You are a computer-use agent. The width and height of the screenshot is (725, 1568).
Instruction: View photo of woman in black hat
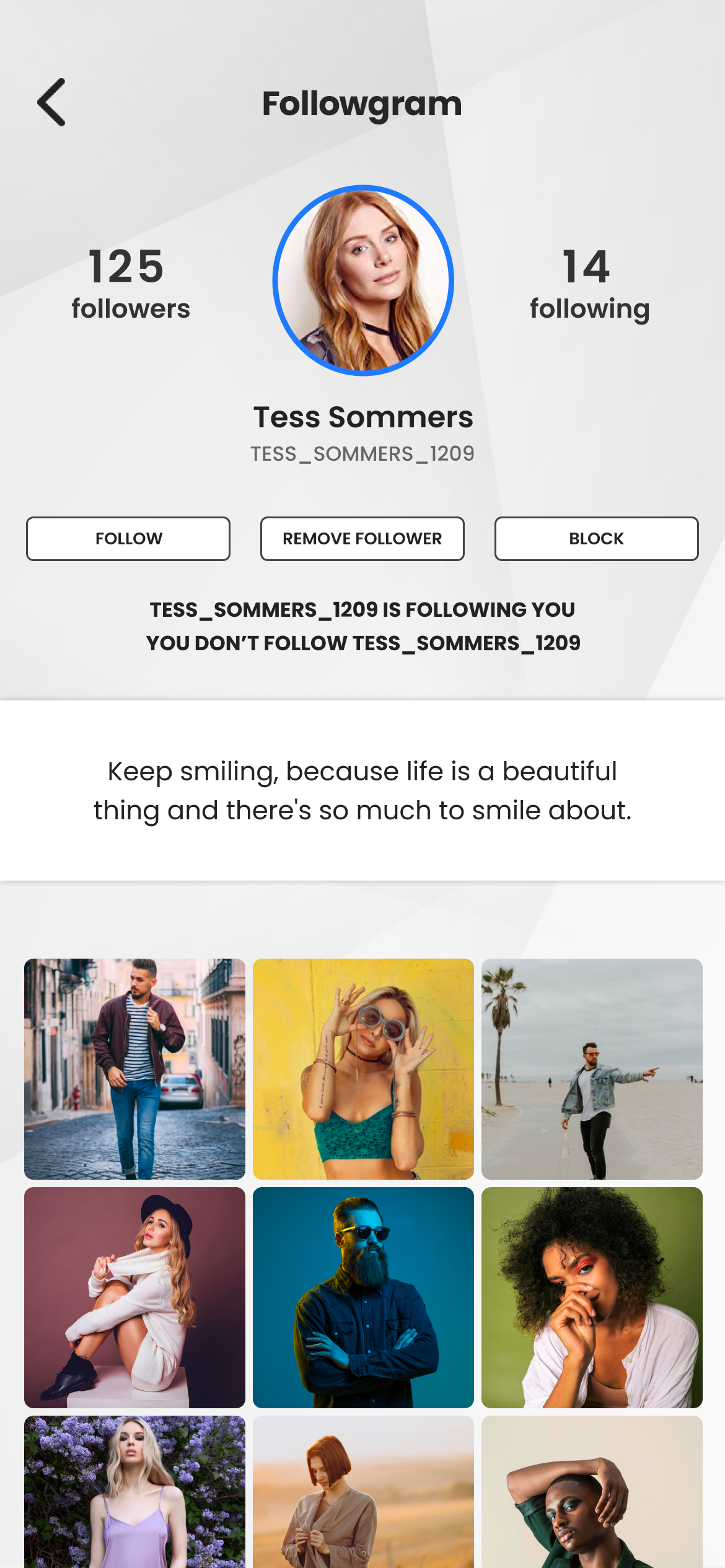coord(134,1297)
